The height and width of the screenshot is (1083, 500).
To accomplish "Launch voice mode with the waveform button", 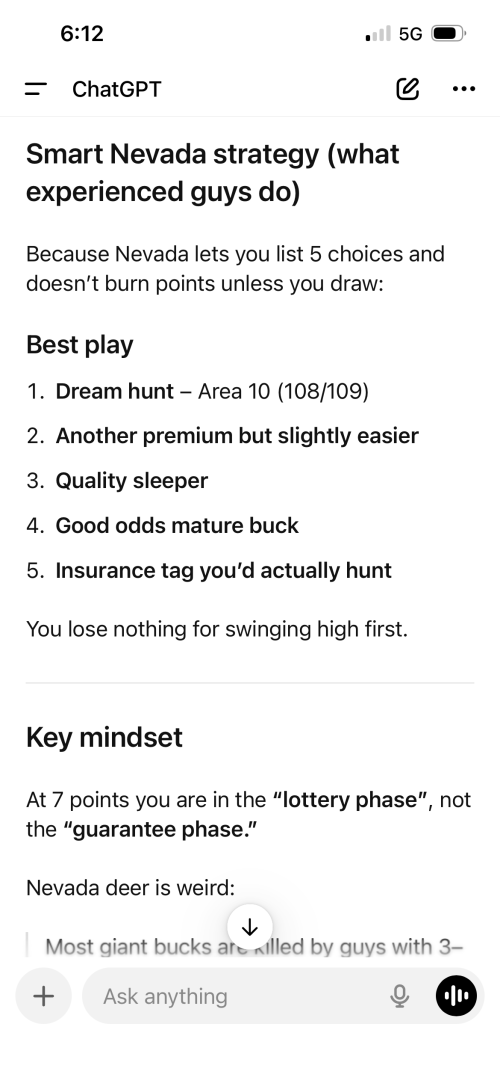I will [x=456, y=996].
